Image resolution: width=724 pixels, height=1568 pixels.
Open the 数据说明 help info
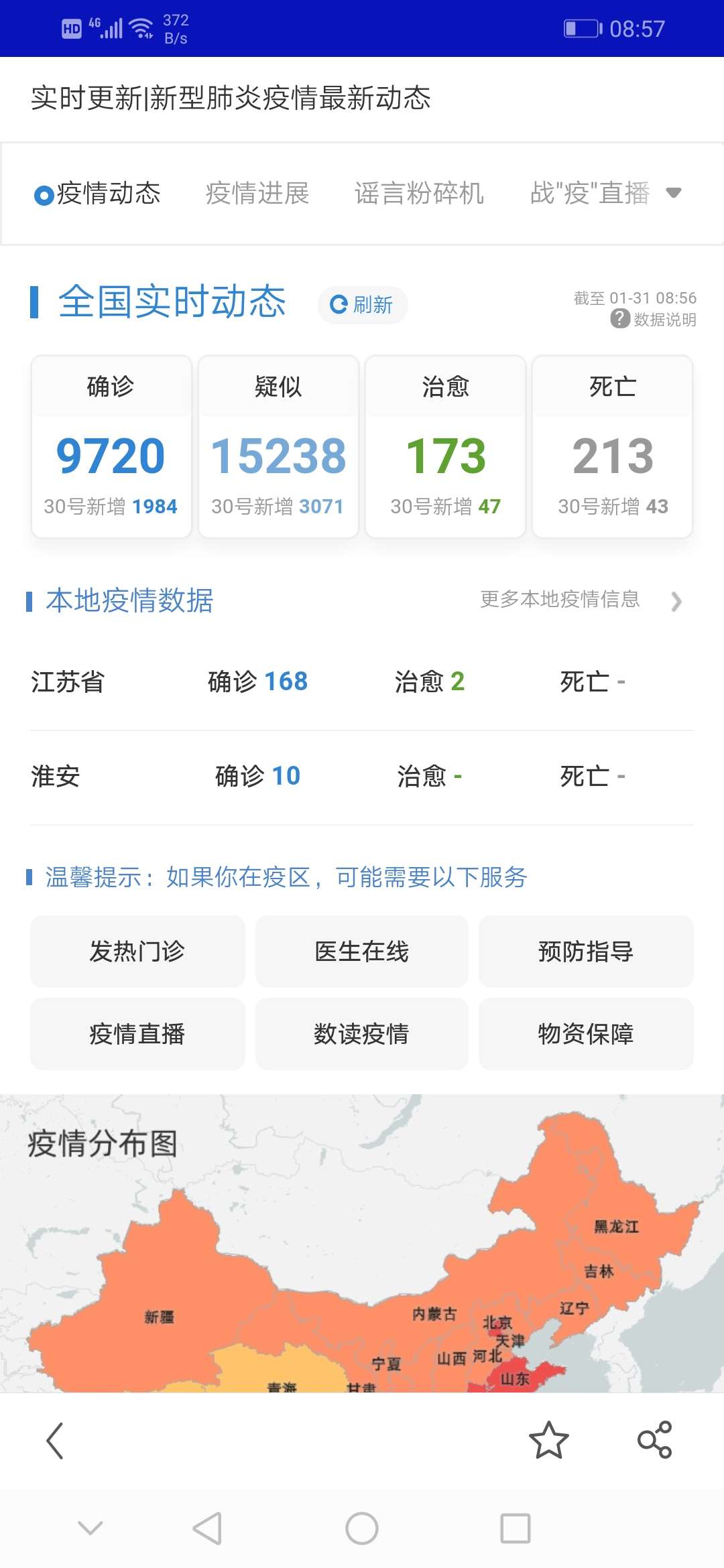tap(654, 319)
